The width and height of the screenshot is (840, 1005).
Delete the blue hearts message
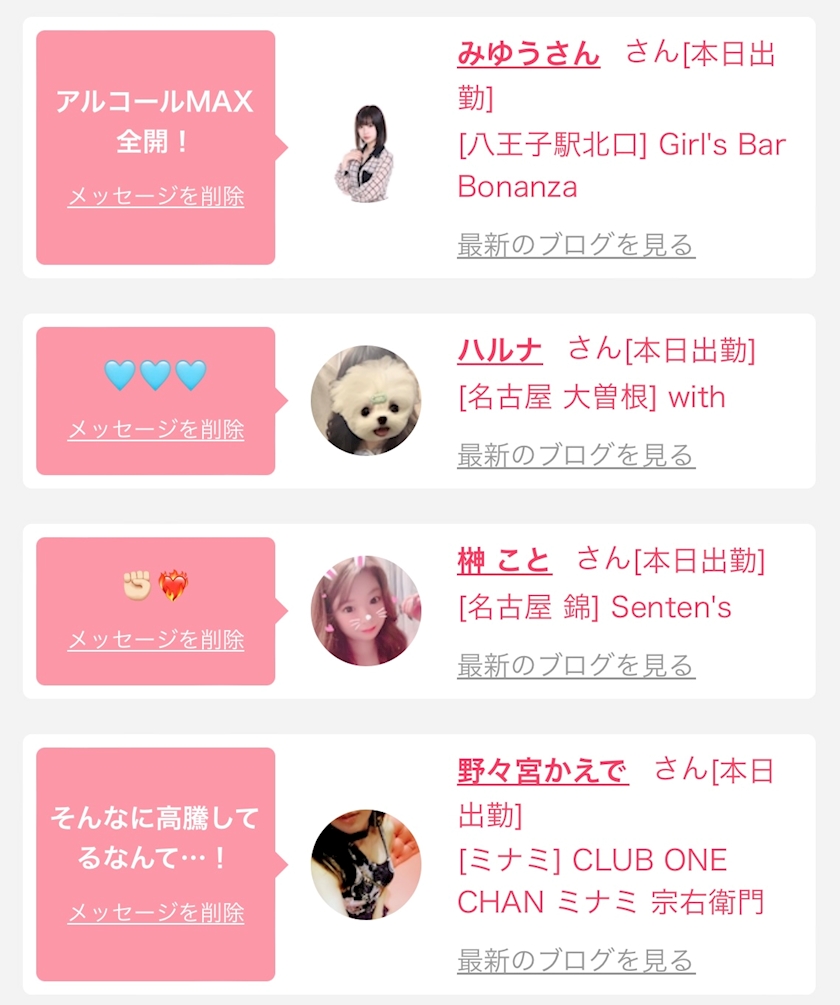(x=156, y=429)
